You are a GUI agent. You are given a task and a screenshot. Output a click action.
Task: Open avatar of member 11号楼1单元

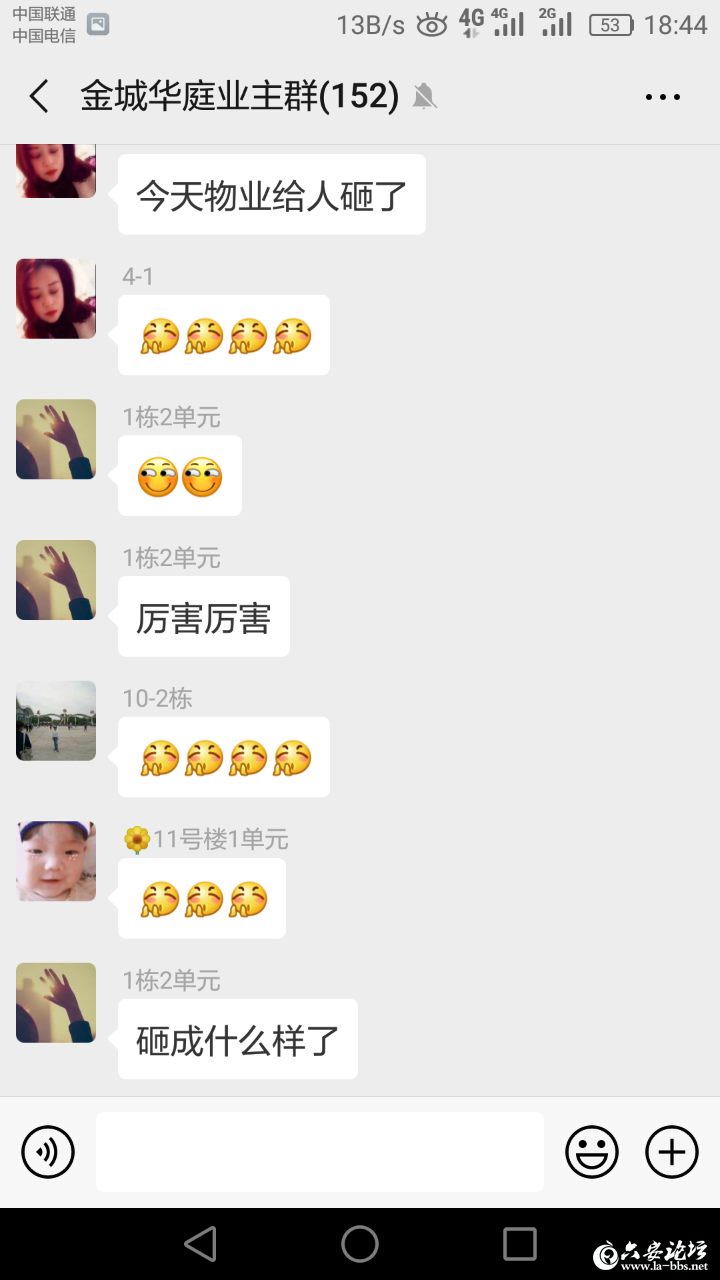click(56, 862)
